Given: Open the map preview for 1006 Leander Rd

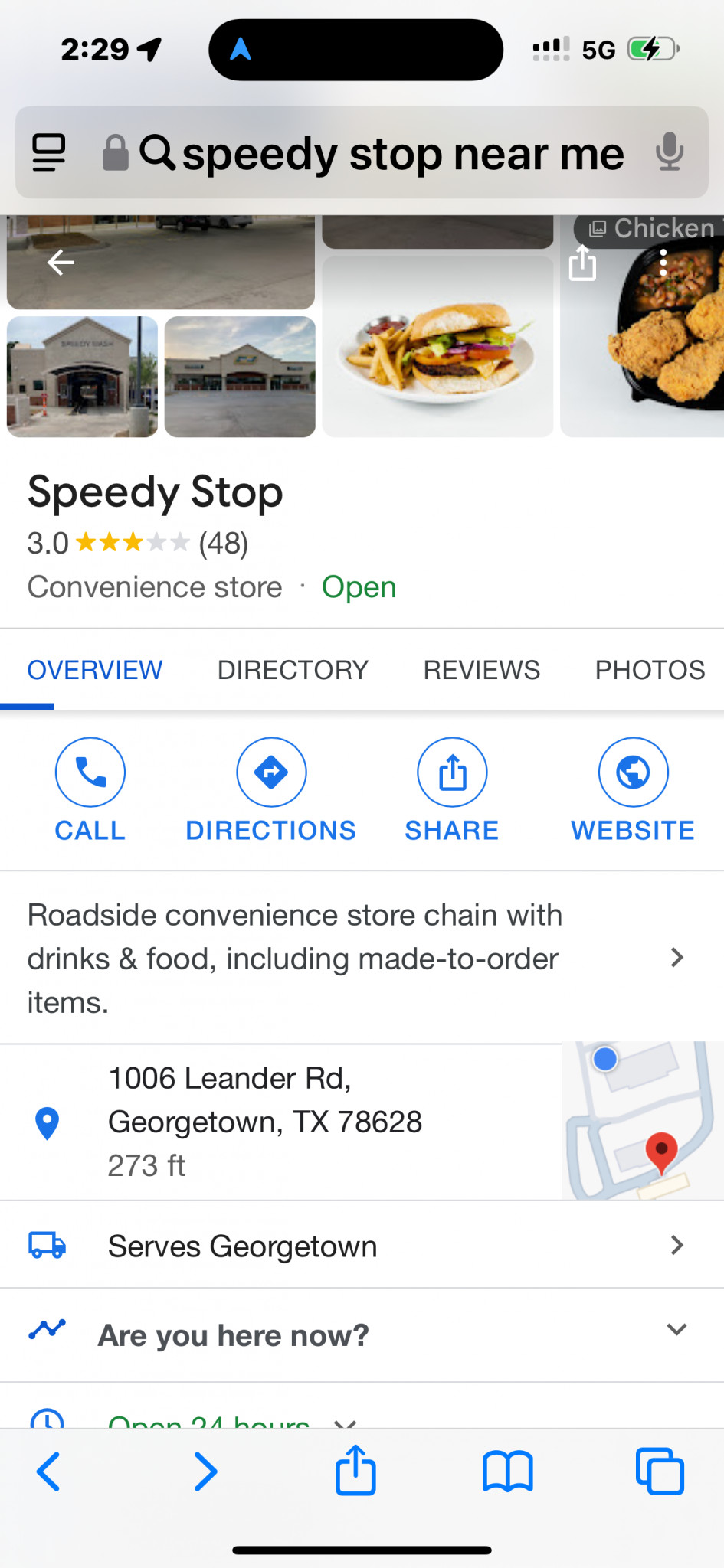Looking at the screenshot, I should (x=642, y=1121).
